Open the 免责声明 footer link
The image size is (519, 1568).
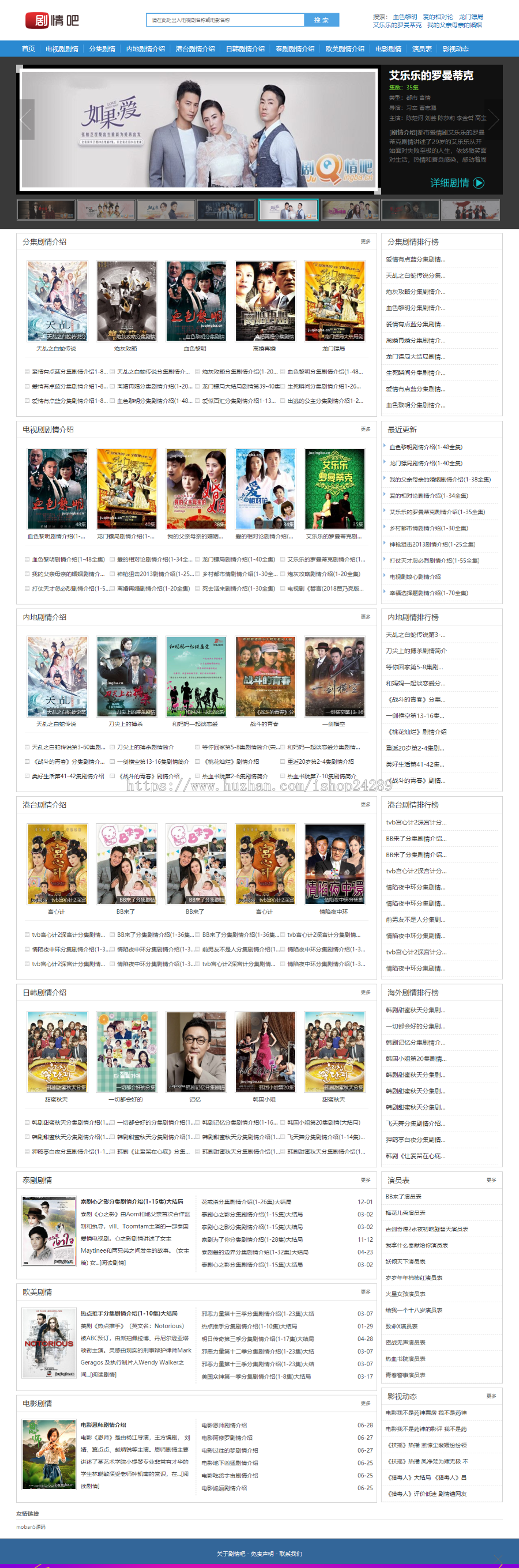tap(262, 1554)
